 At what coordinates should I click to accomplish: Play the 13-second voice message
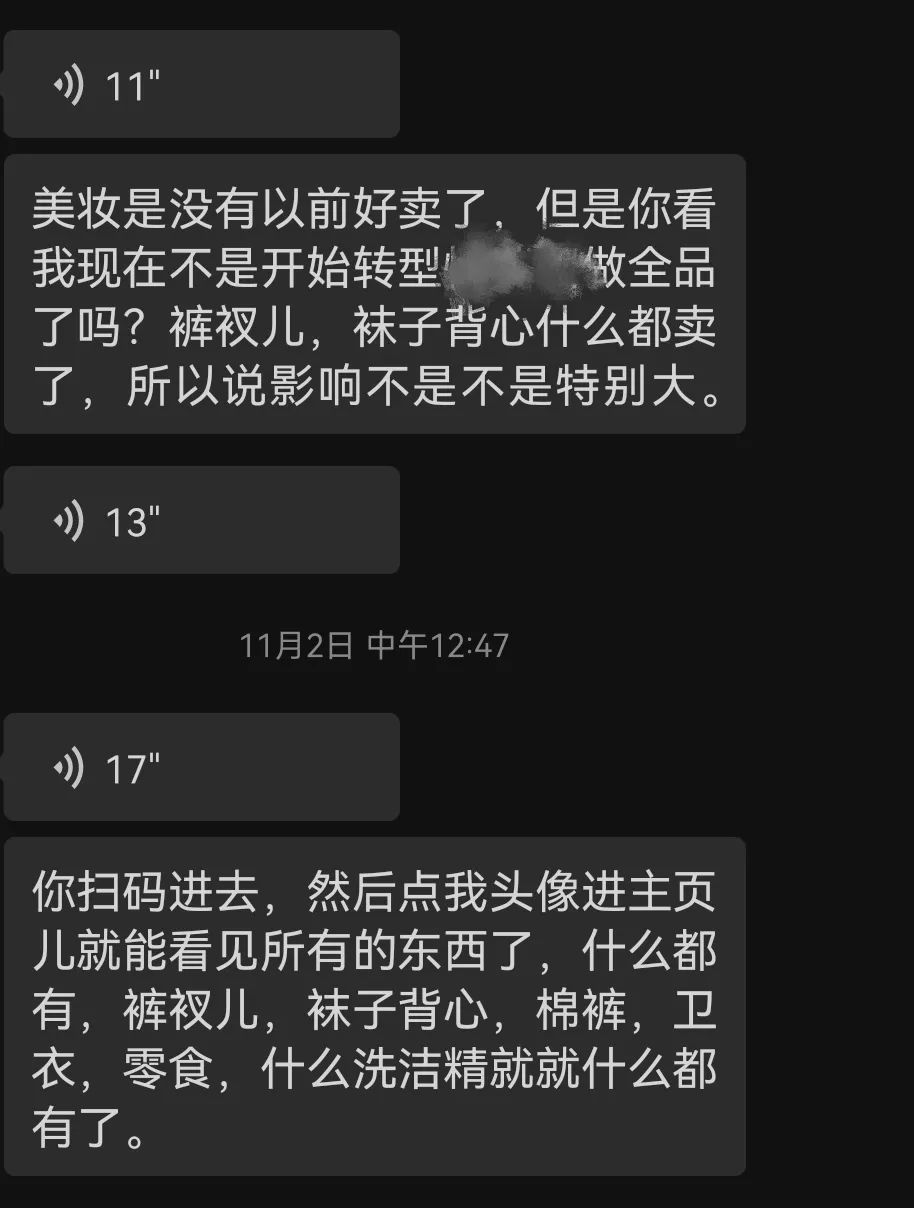tap(200, 520)
